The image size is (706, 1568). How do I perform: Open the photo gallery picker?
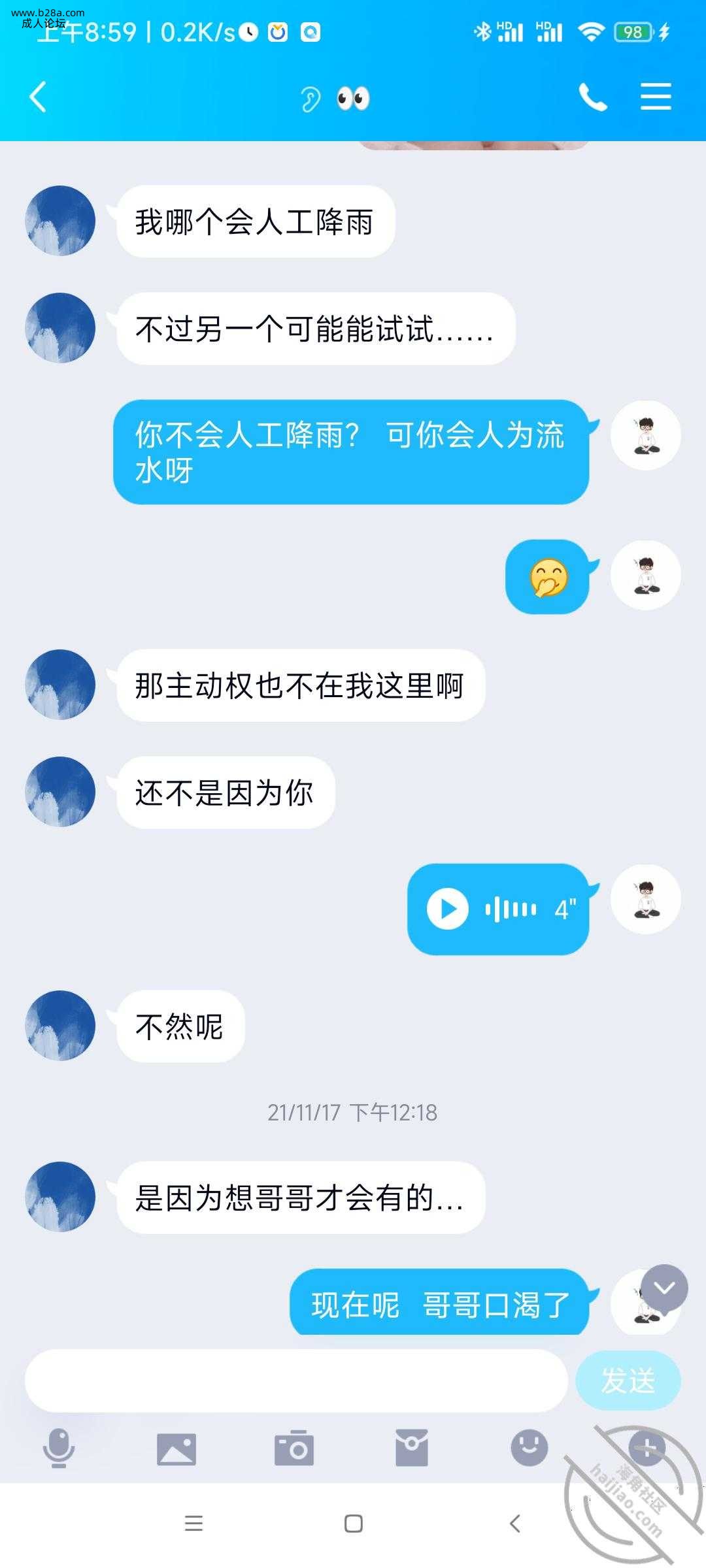click(x=176, y=1448)
